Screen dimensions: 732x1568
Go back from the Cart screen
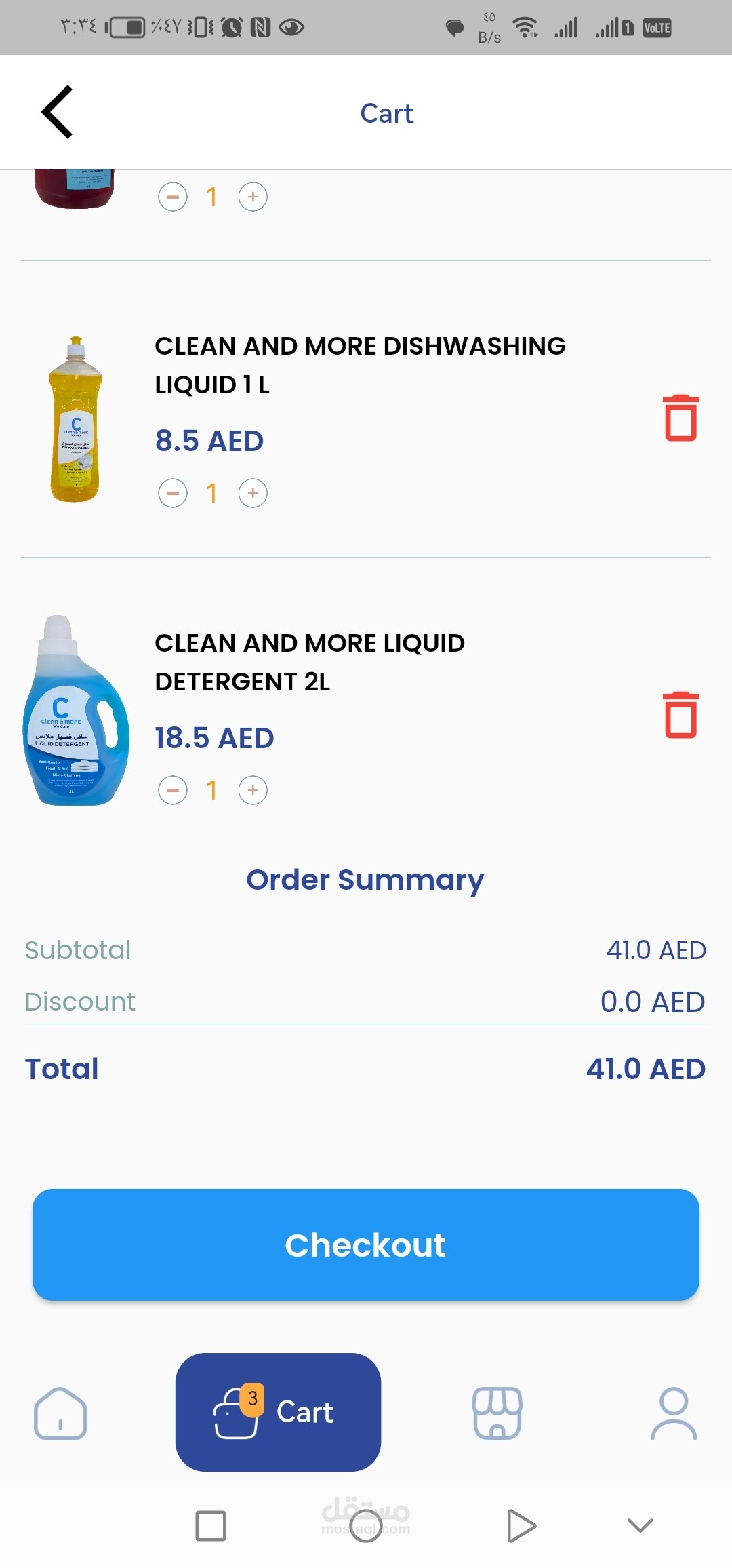pyautogui.click(x=58, y=113)
